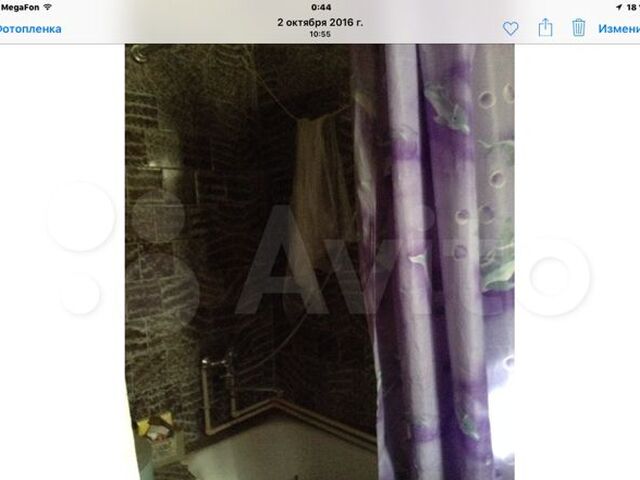This screenshot has height=480, width=640.
Task: Share this photo
Action: click(x=545, y=28)
